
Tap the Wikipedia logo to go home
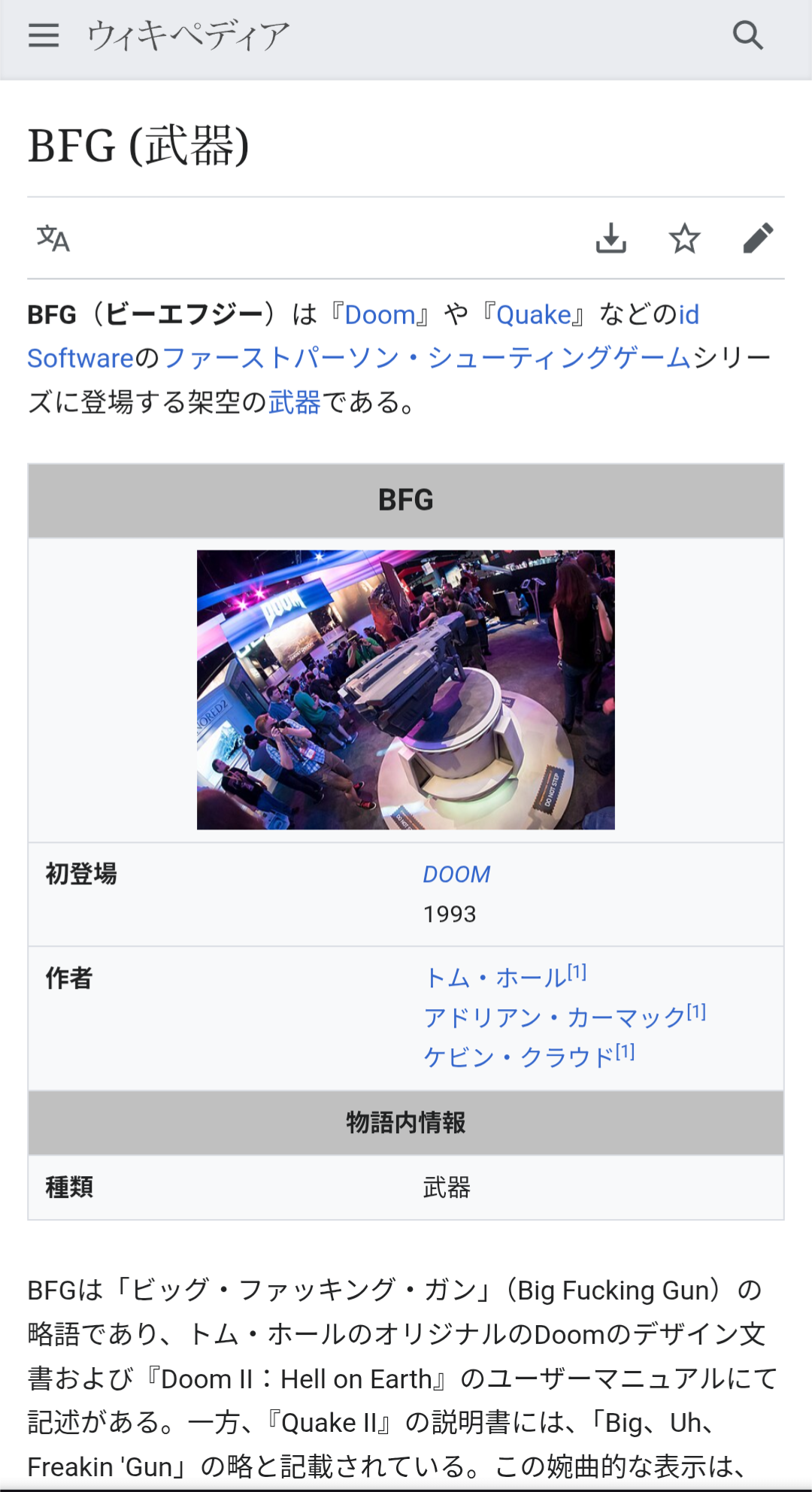(188, 35)
